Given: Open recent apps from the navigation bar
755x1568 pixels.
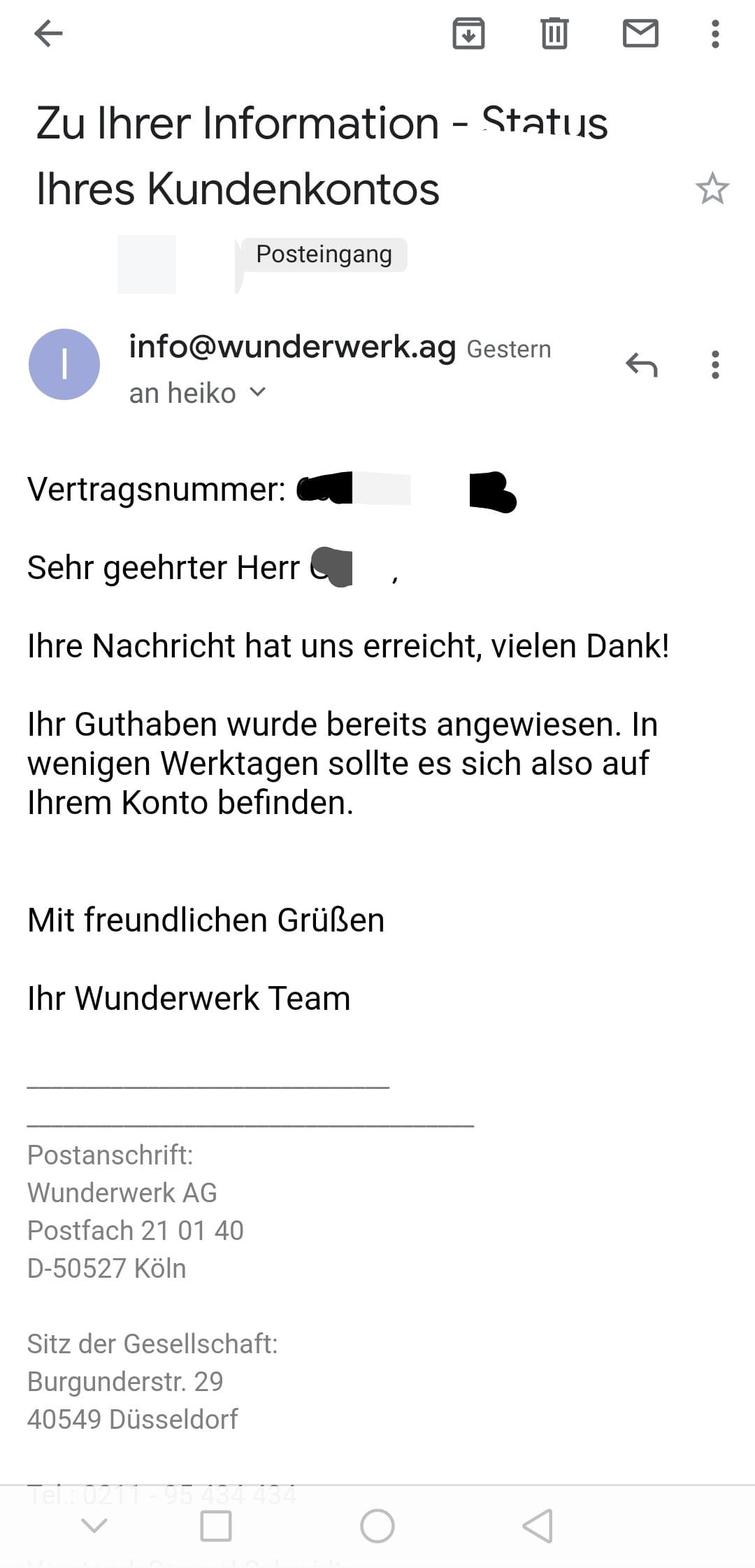Looking at the screenshot, I should 216,1526.
